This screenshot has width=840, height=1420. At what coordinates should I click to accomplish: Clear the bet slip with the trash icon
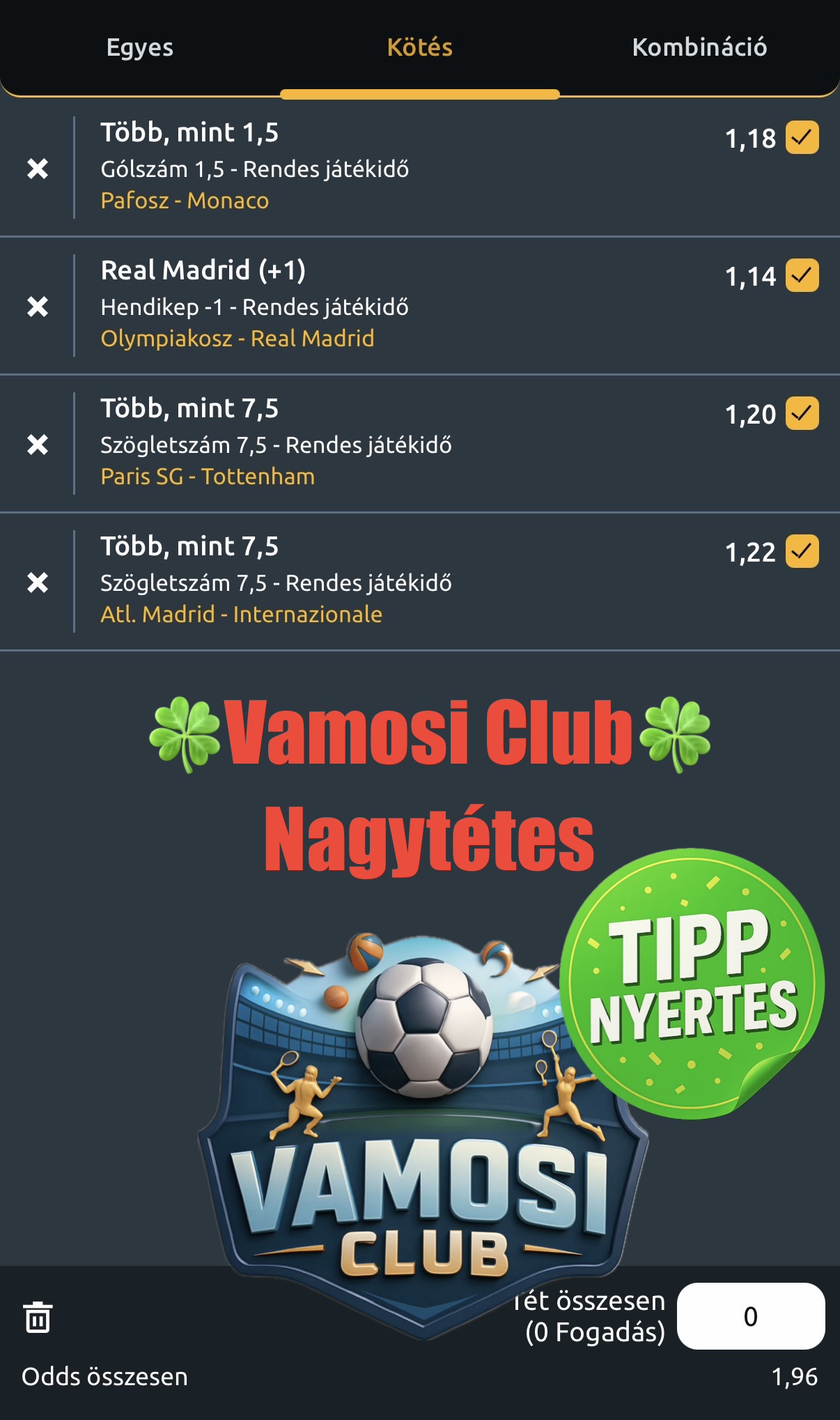pos(38,1317)
